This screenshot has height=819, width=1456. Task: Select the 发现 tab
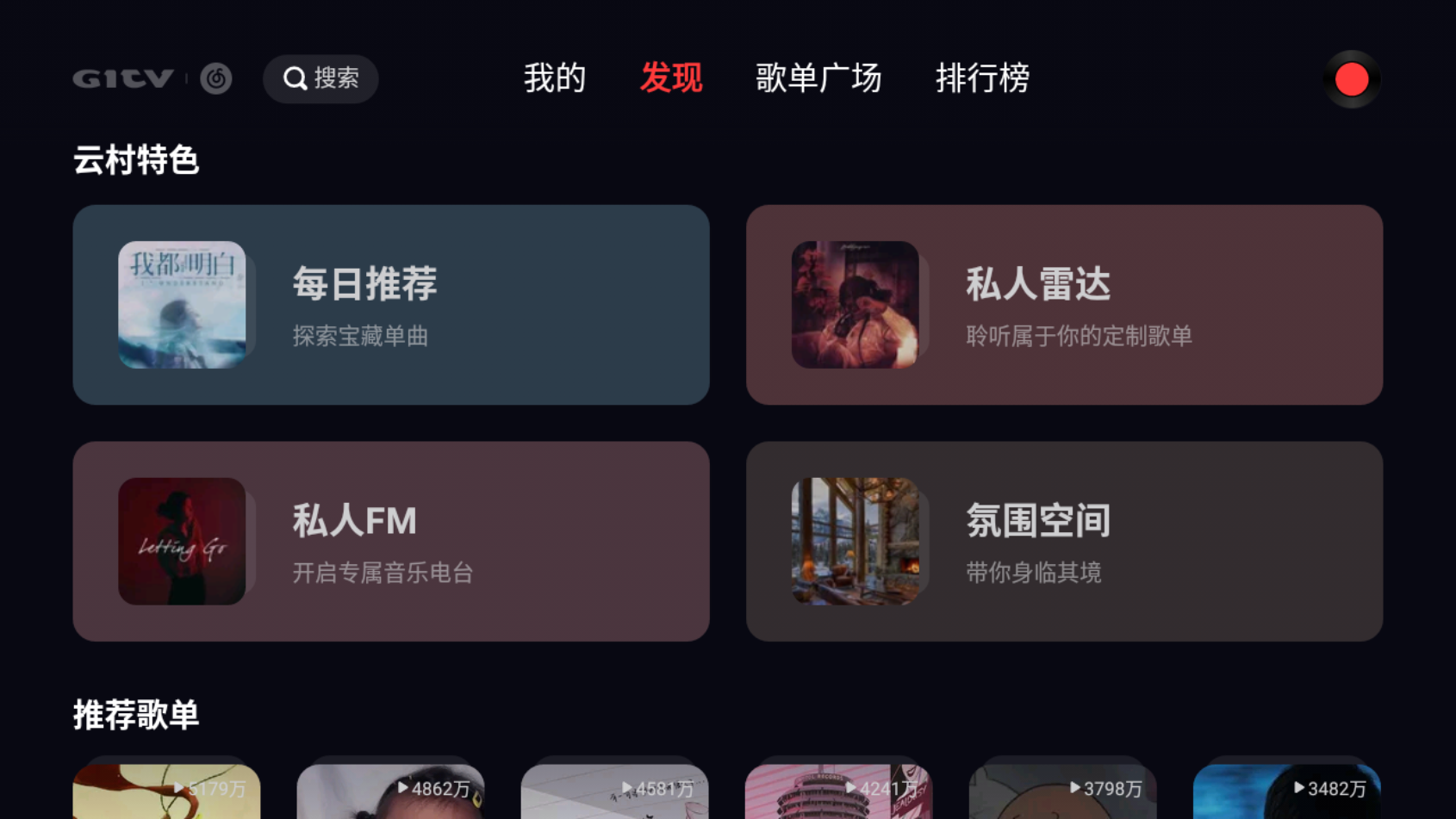671,78
